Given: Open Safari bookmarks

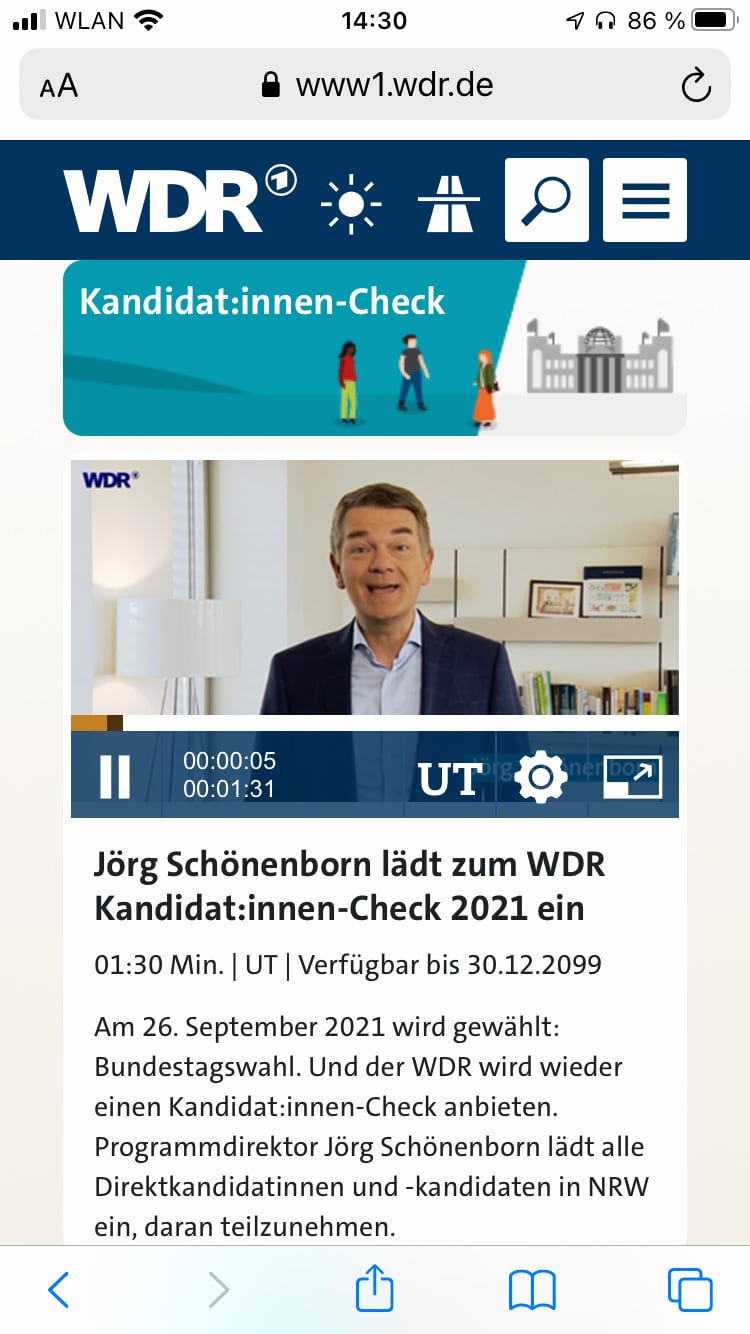Looking at the screenshot, I should tap(532, 1289).
